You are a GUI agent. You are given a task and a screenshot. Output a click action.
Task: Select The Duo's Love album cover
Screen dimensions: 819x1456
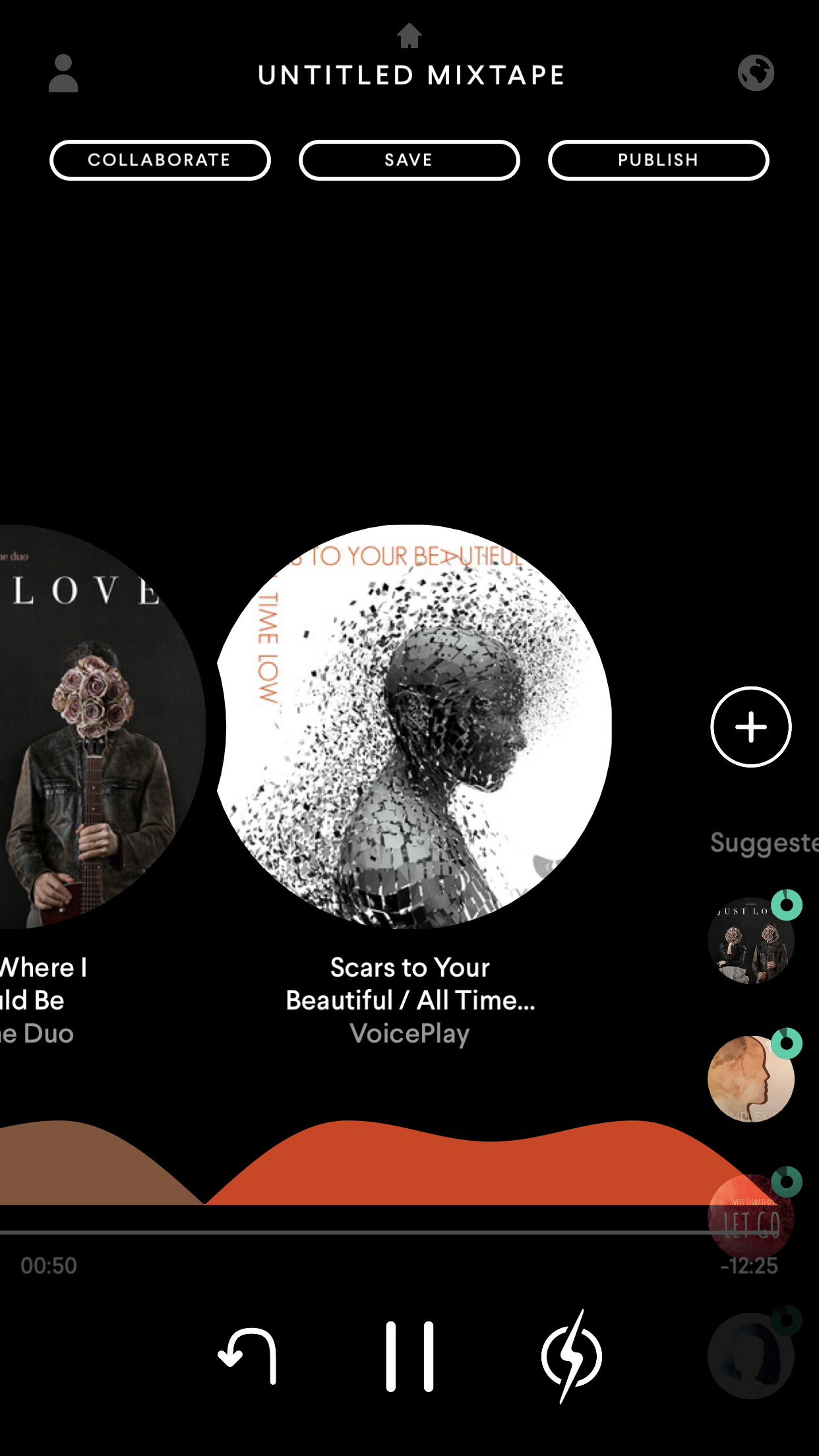(x=92, y=727)
